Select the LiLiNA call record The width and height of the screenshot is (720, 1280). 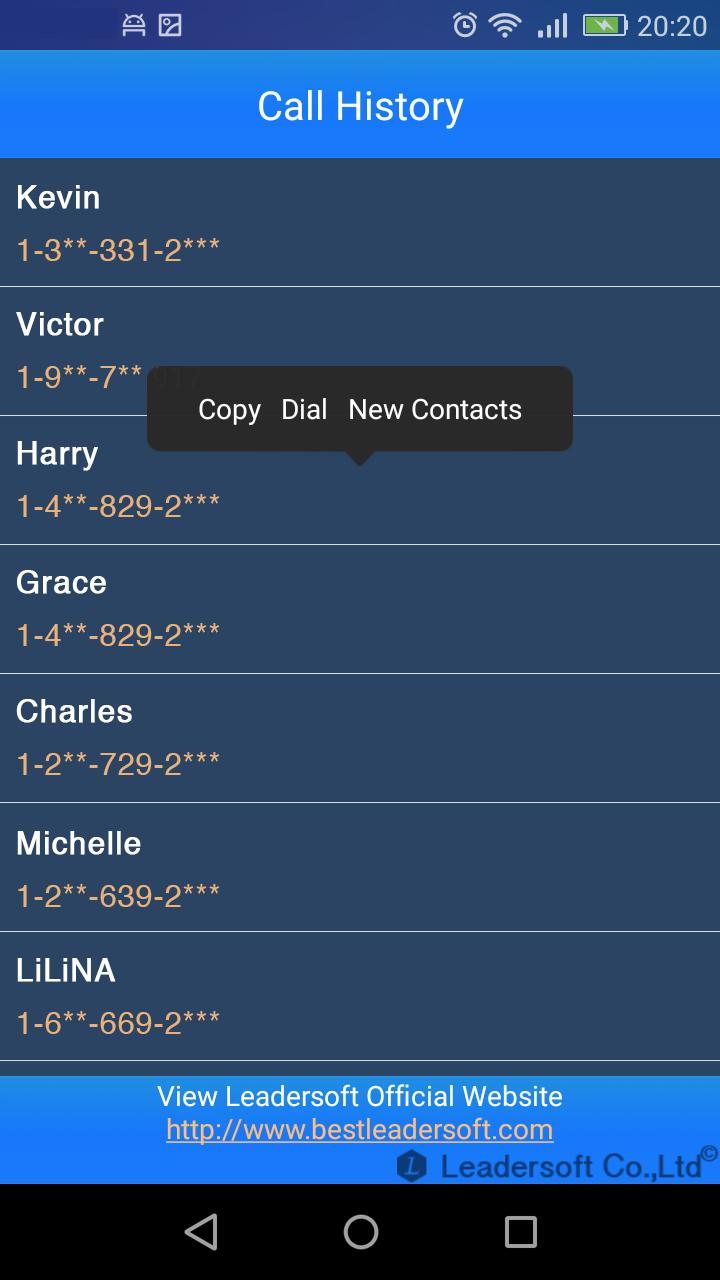coord(360,996)
